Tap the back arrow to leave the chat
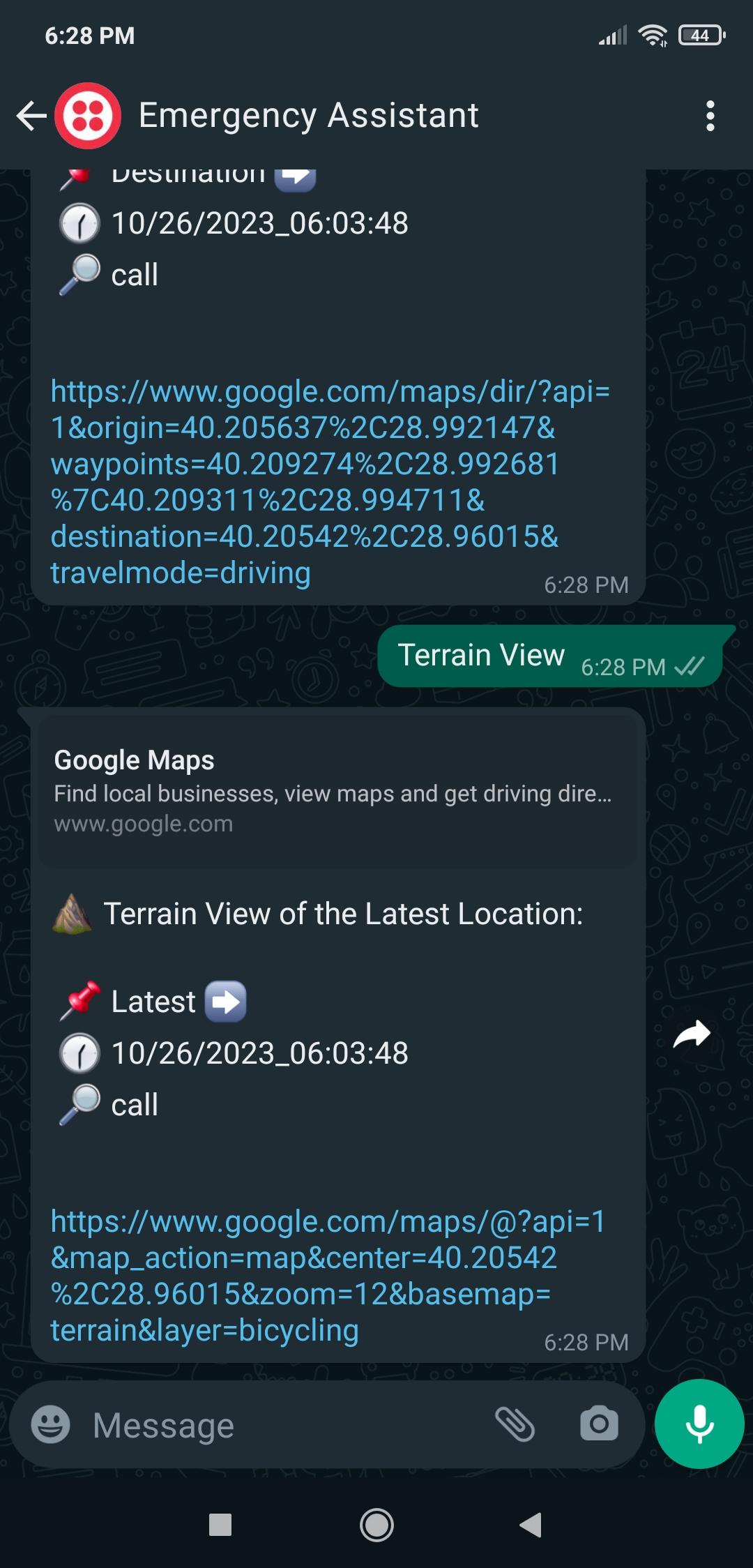This screenshot has height=1568, width=753. [x=30, y=115]
